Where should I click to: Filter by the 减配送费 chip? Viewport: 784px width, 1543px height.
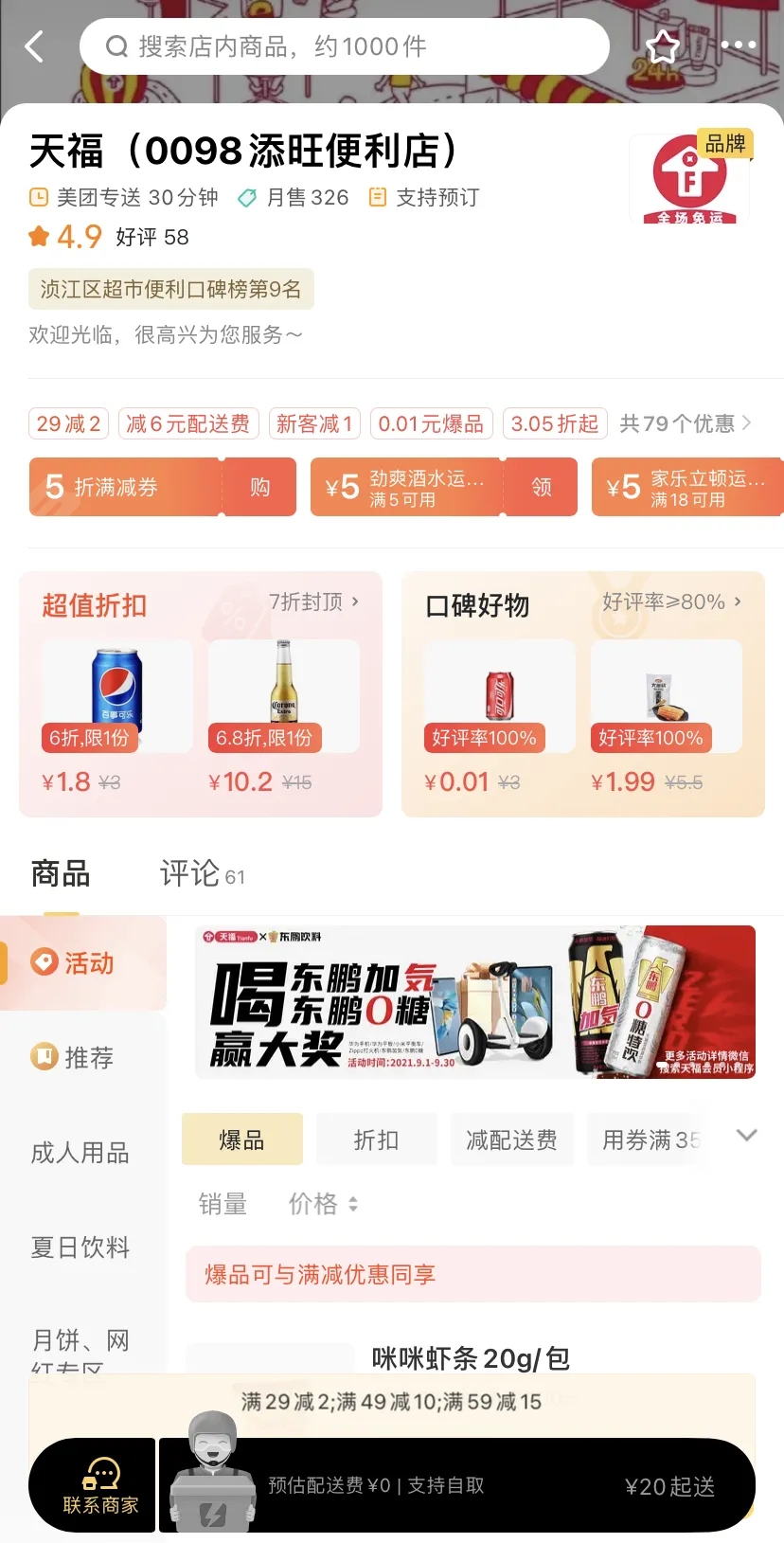coord(511,1139)
